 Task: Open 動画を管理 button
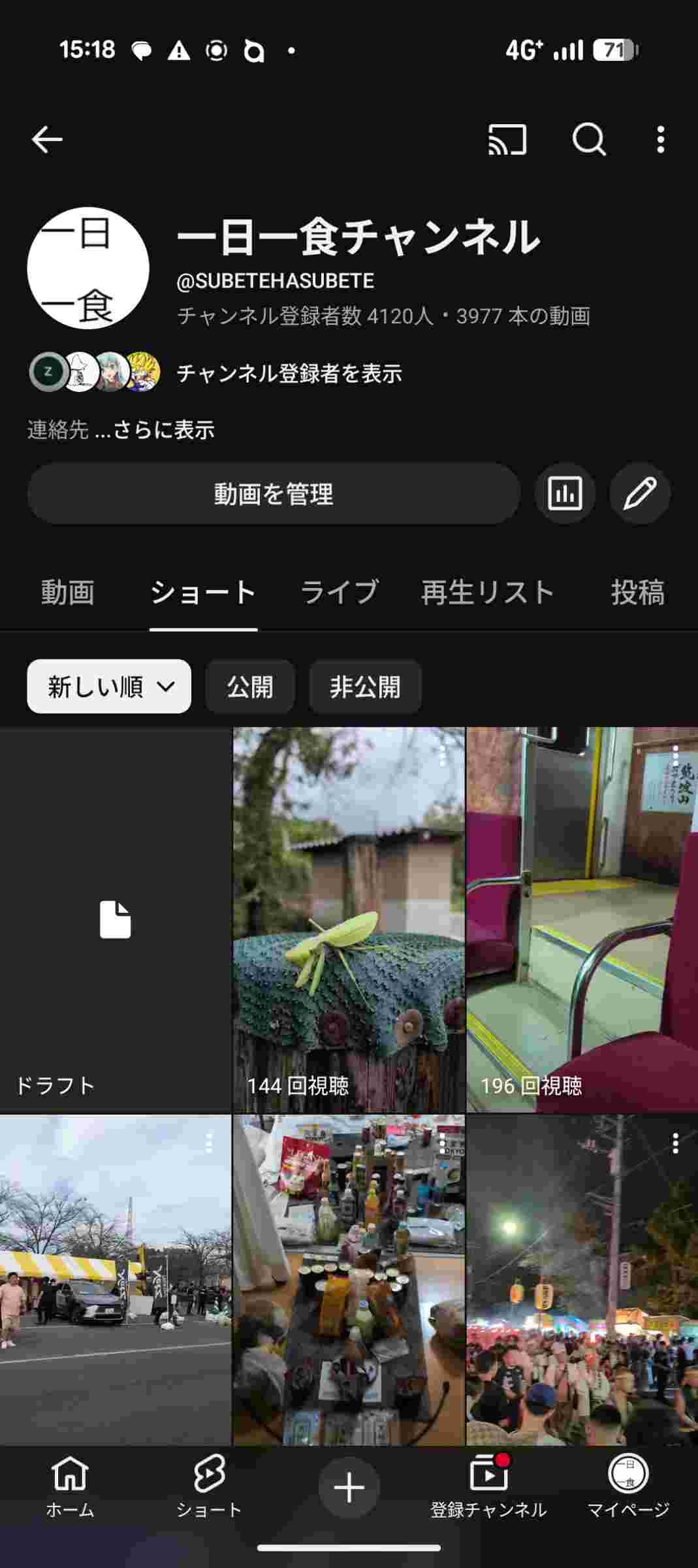pos(274,494)
